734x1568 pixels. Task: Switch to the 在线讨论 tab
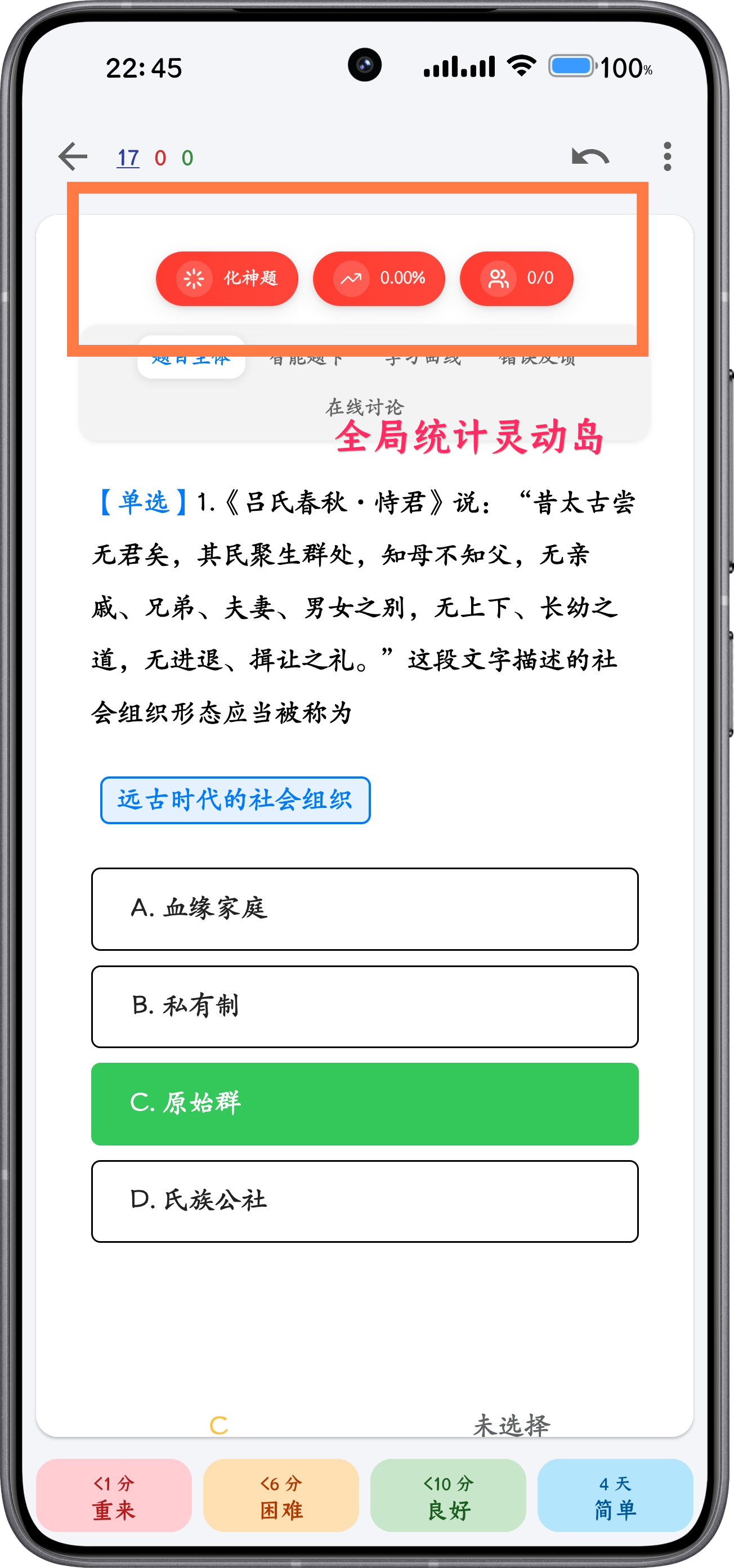[364, 407]
